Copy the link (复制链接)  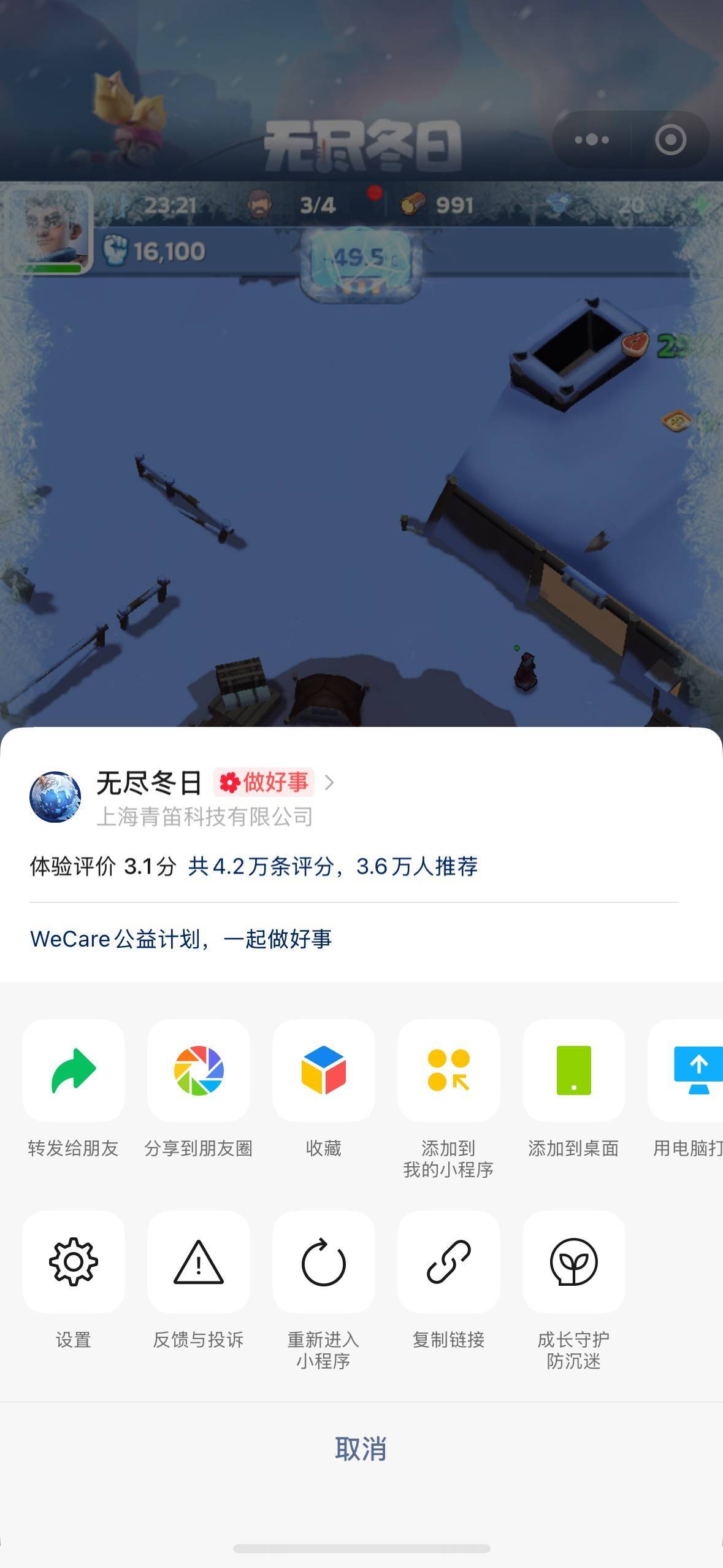[449, 1262]
